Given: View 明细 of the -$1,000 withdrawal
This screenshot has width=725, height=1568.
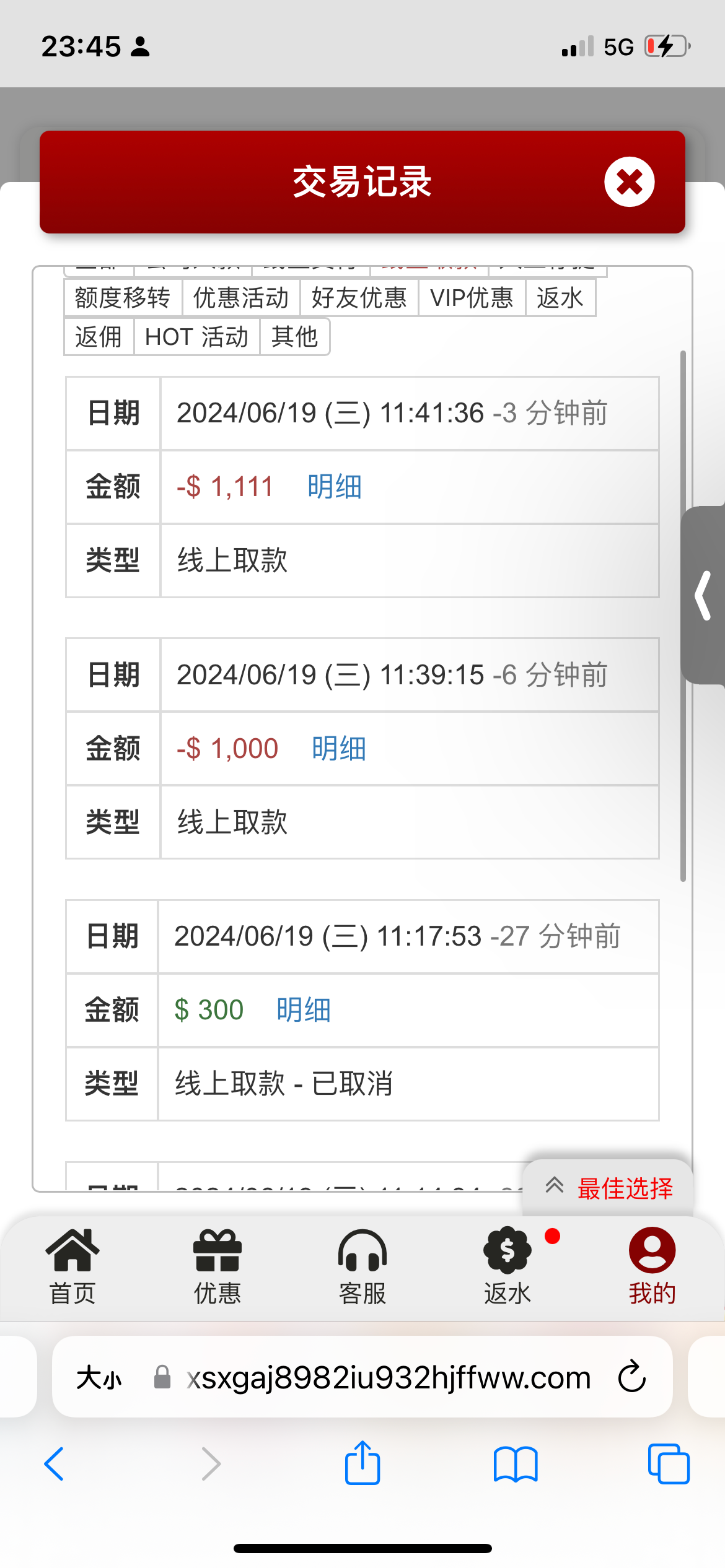Looking at the screenshot, I should (x=339, y=749).
